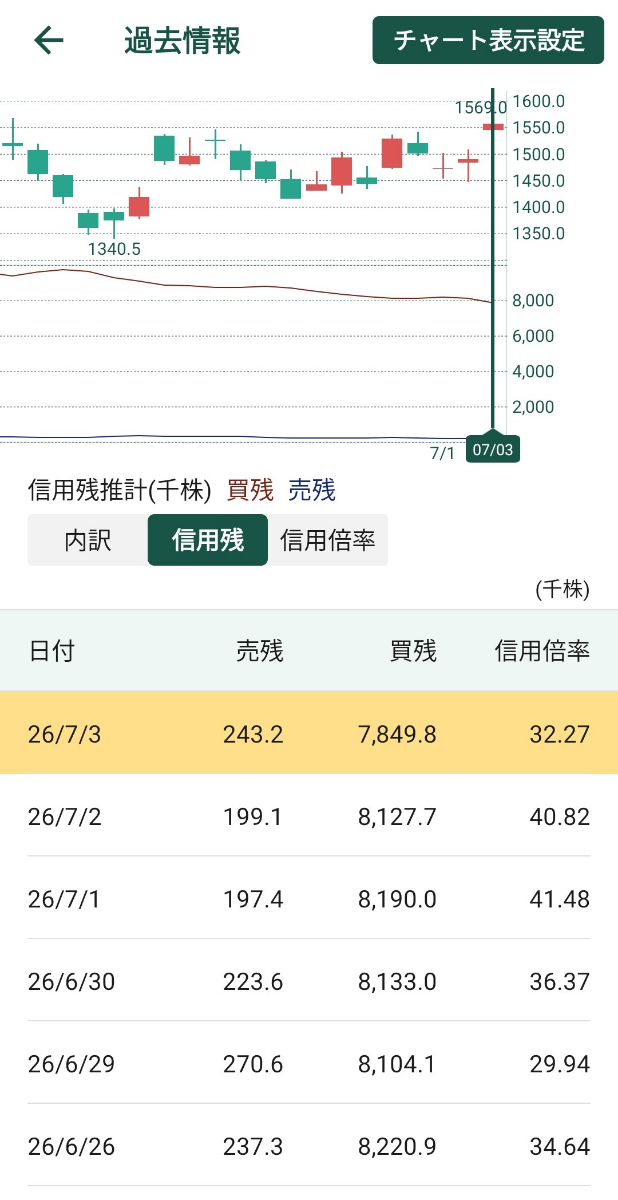Switch to the 内訳 tab
This screenshot has width=618, height=1200.
88,540
